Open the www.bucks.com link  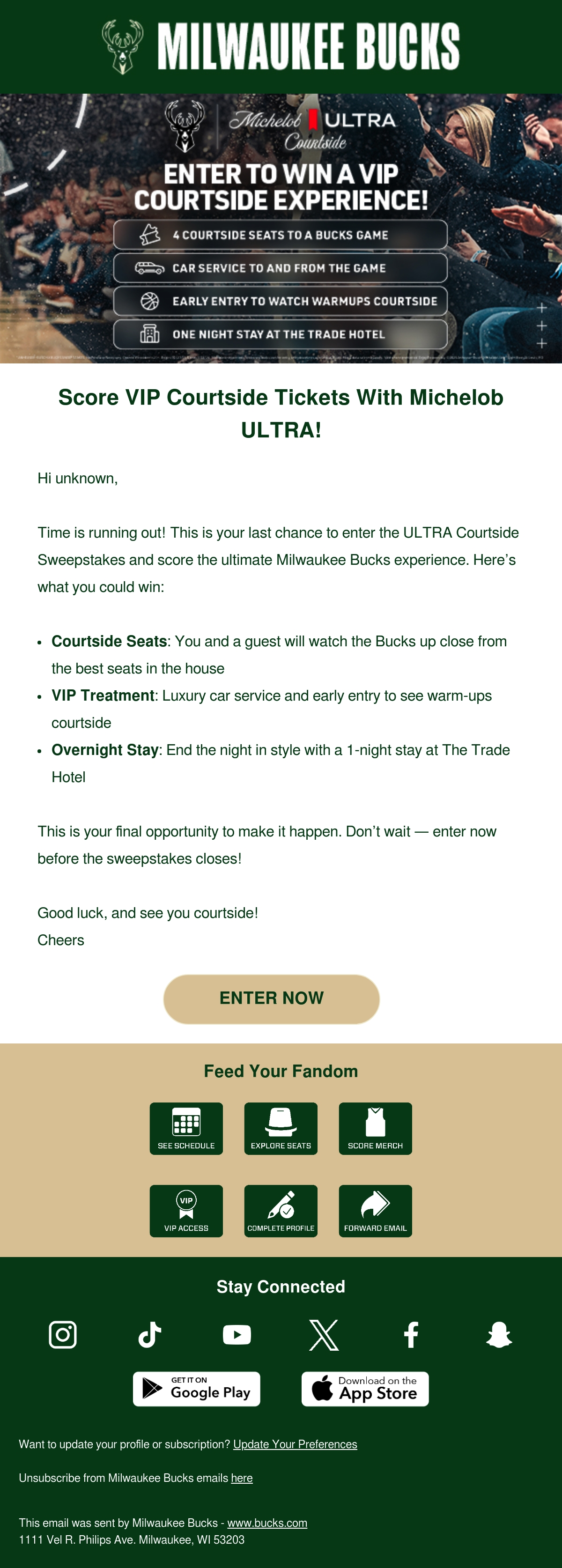(x=267, y=1523)
